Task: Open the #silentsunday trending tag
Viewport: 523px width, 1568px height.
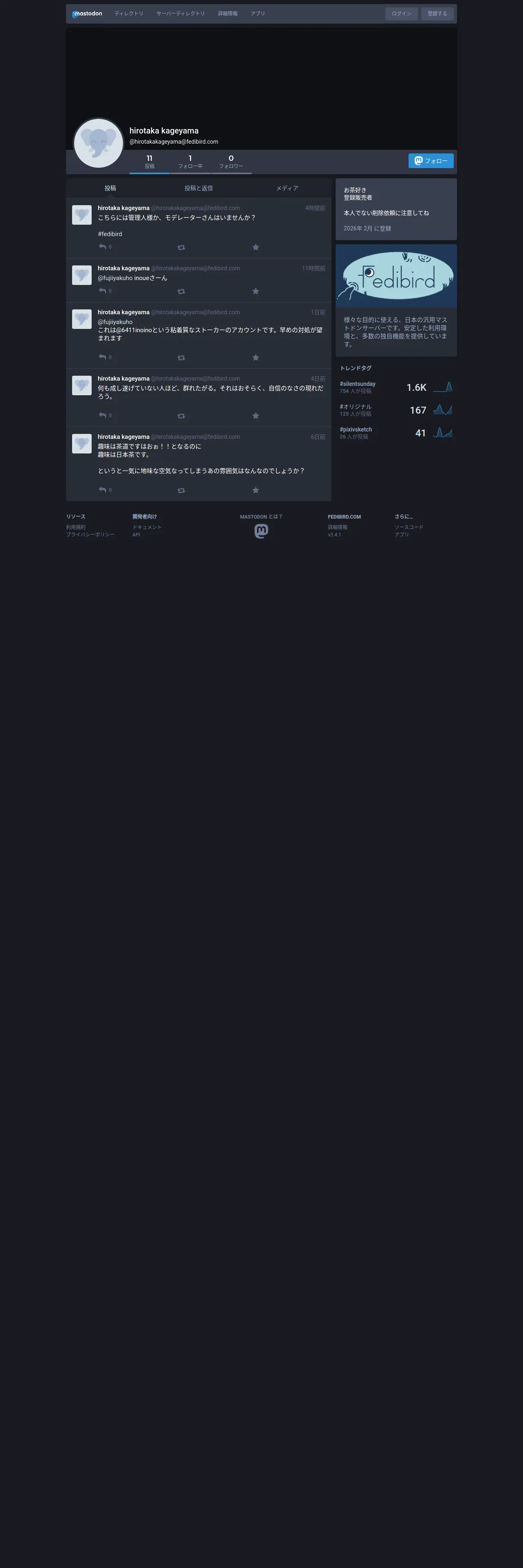Action: pos(358,384)
